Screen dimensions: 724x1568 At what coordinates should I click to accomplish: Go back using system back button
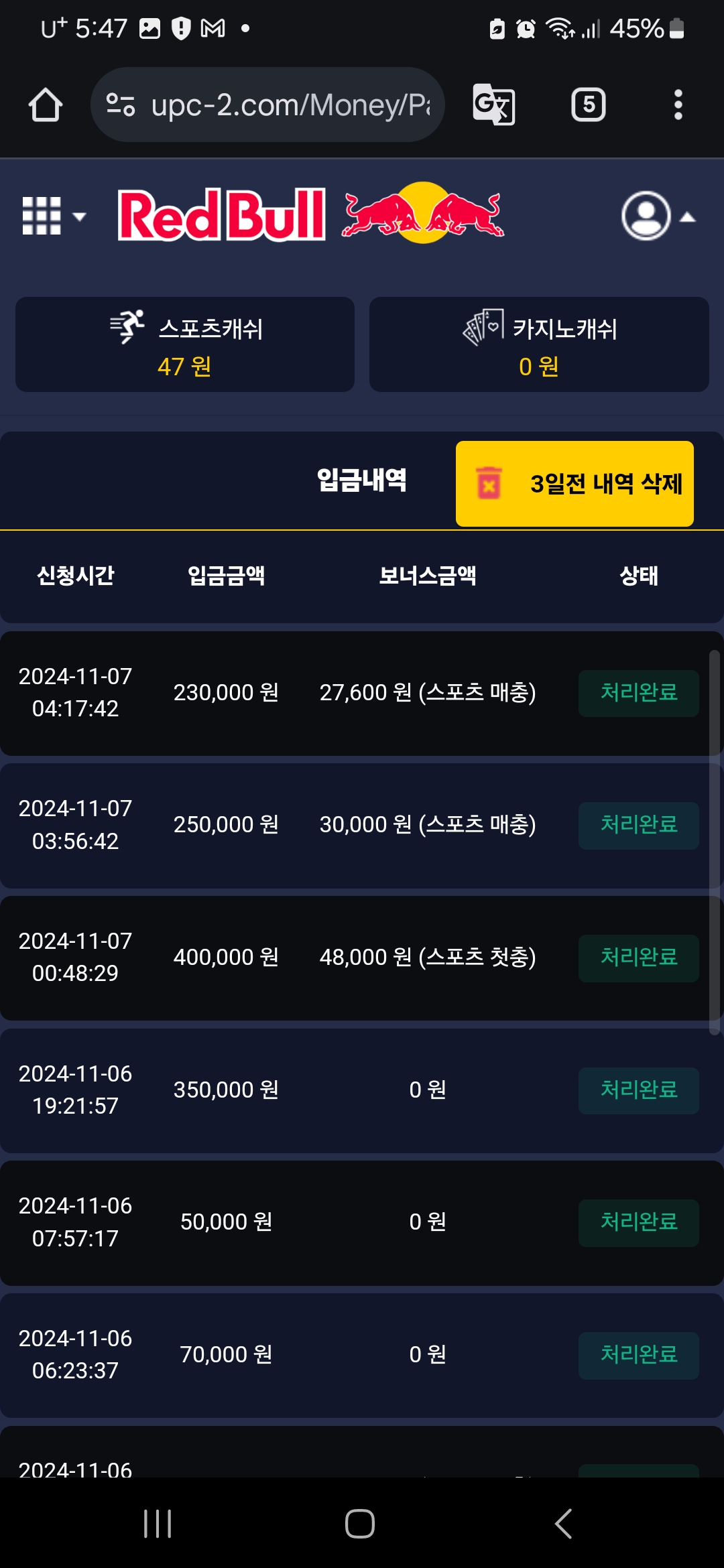(563, 1524)
